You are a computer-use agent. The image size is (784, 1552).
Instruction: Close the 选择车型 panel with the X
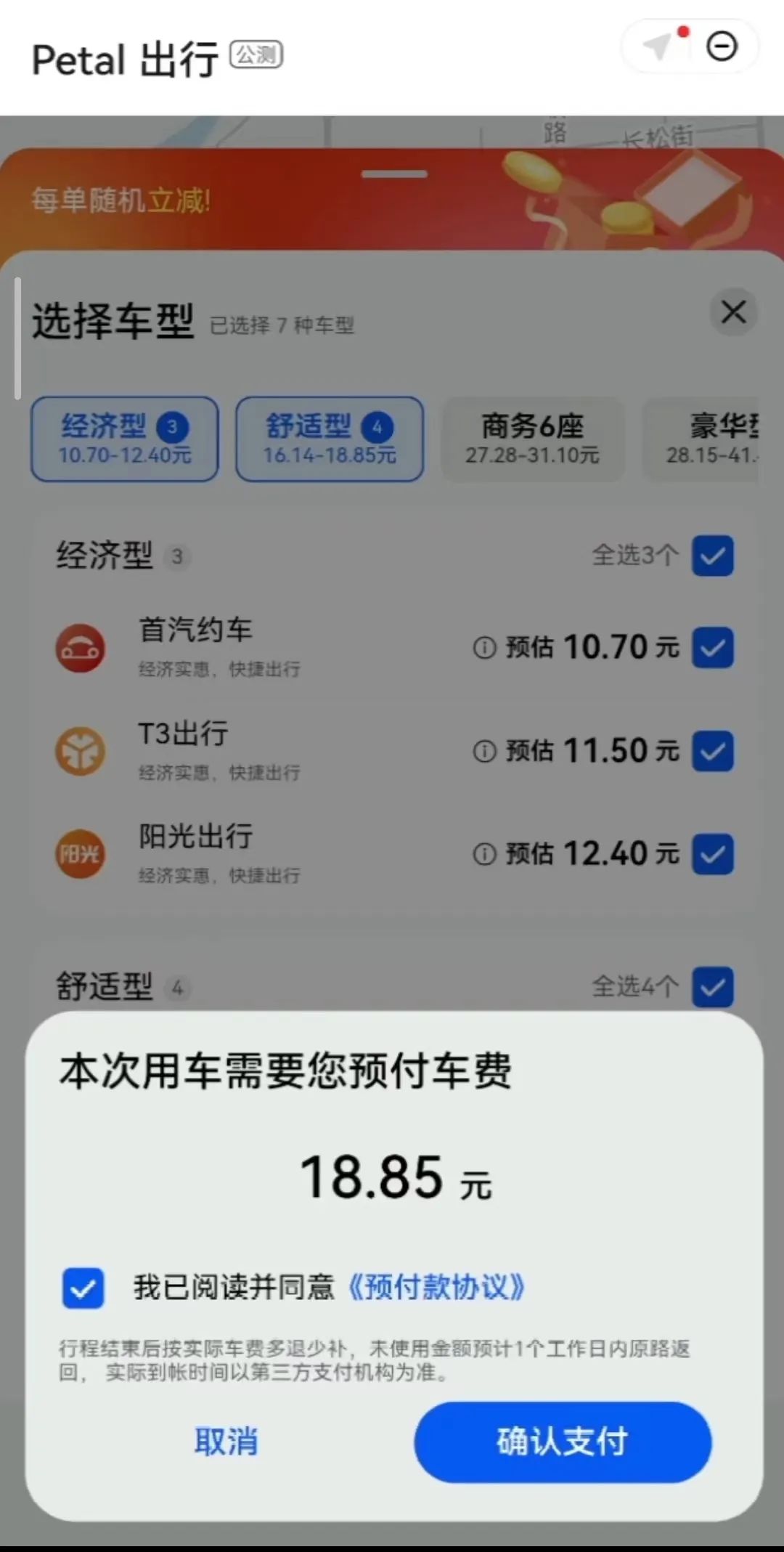click(733, 313)
